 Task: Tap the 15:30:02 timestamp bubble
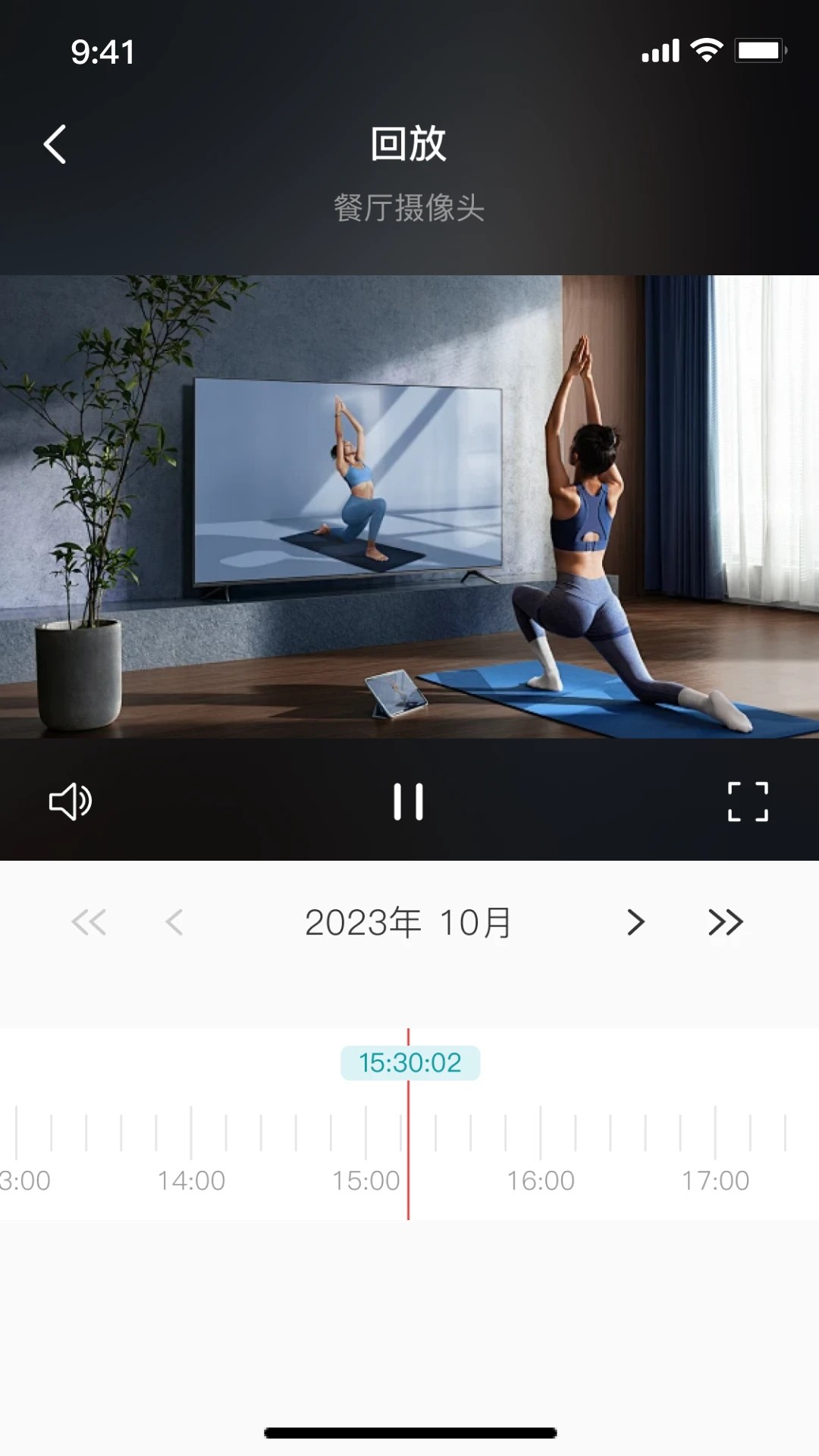coord(409,1062)
